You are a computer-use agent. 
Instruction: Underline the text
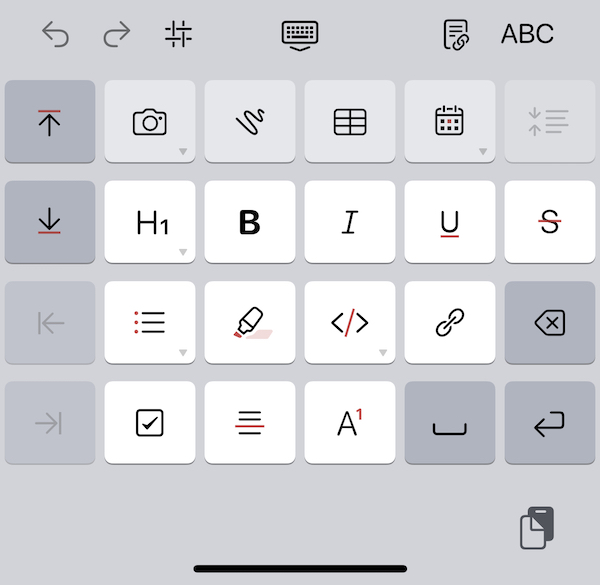[450, 222]
